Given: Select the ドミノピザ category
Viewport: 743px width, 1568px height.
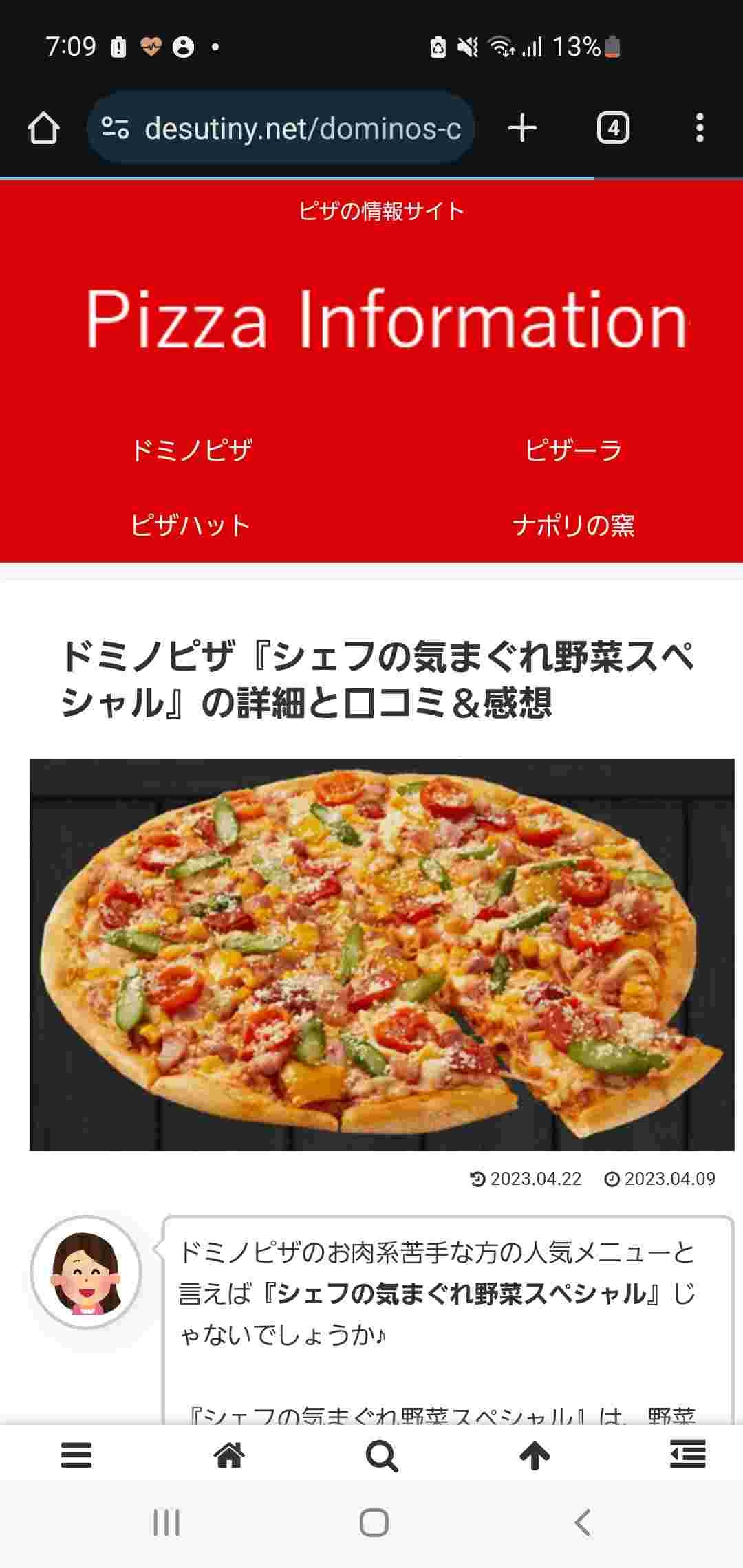Looking at the screenshot, I should click(x=191, y=450).
